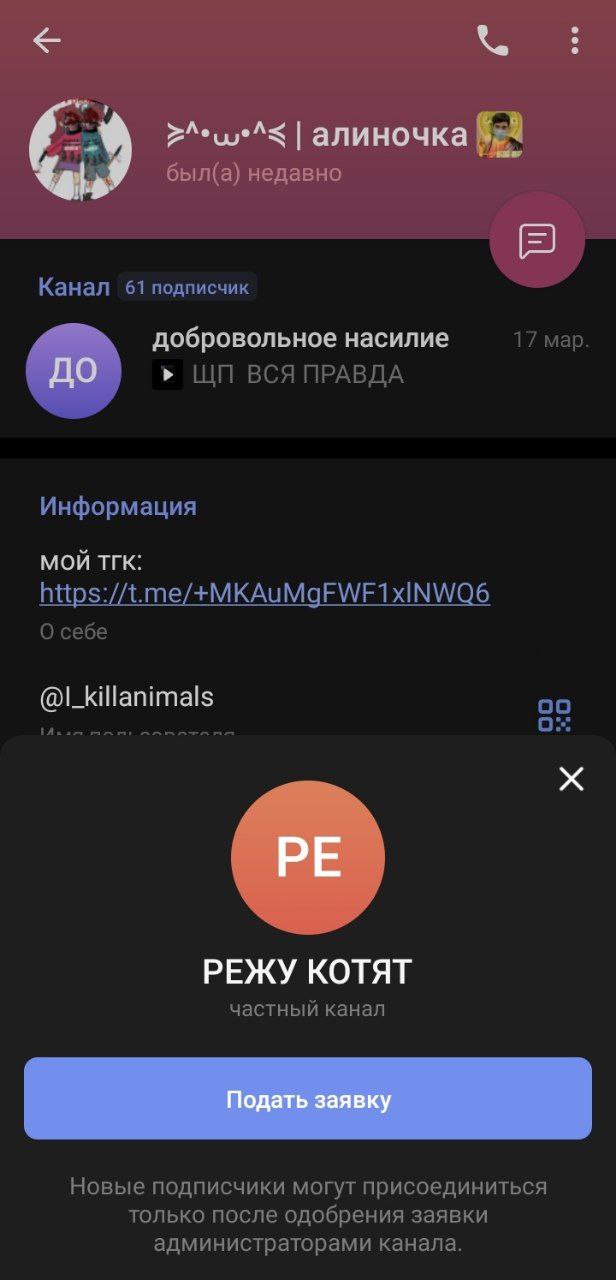Screen dimensions: 616x1280
Task: Tap the Подать заявку button
Action: (308, 1099)
